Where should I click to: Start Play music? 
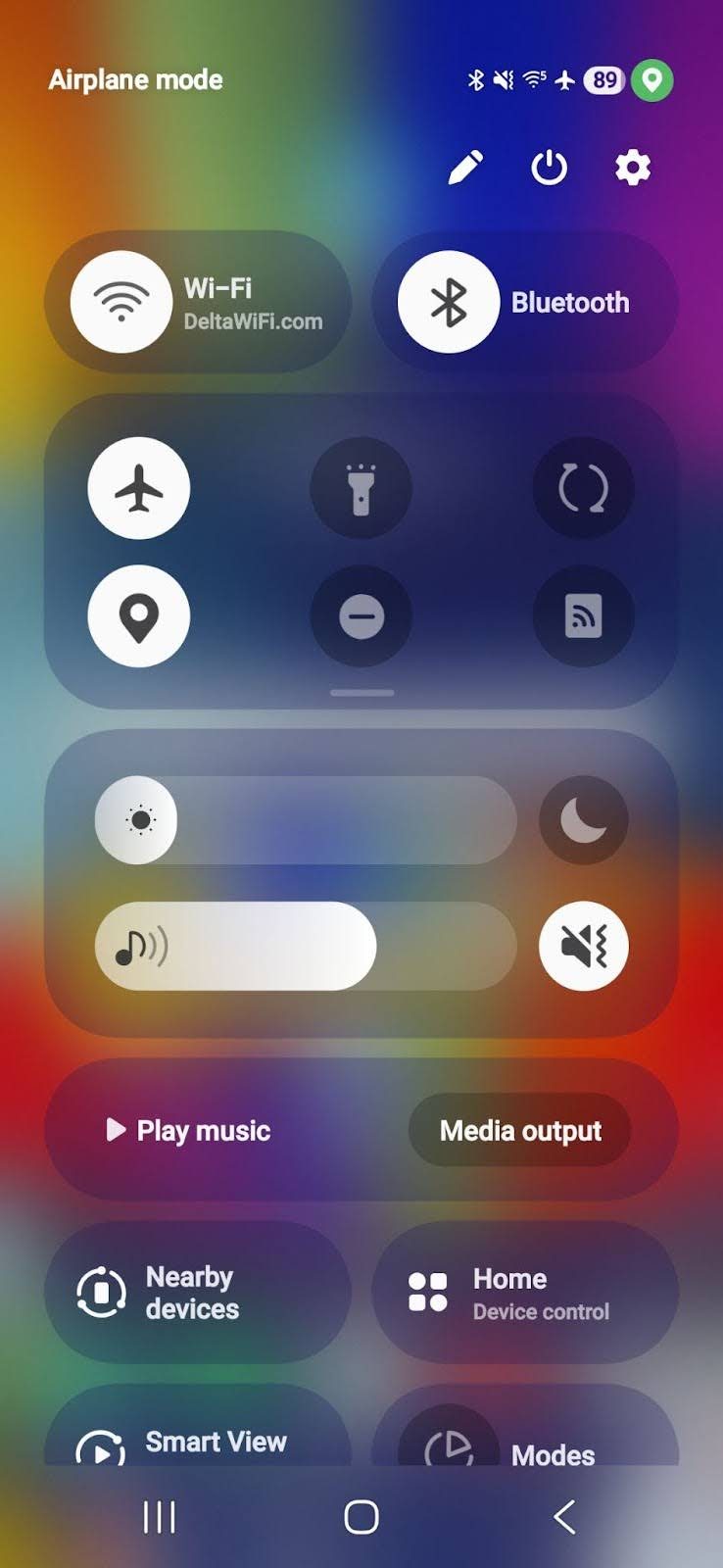189,1130
